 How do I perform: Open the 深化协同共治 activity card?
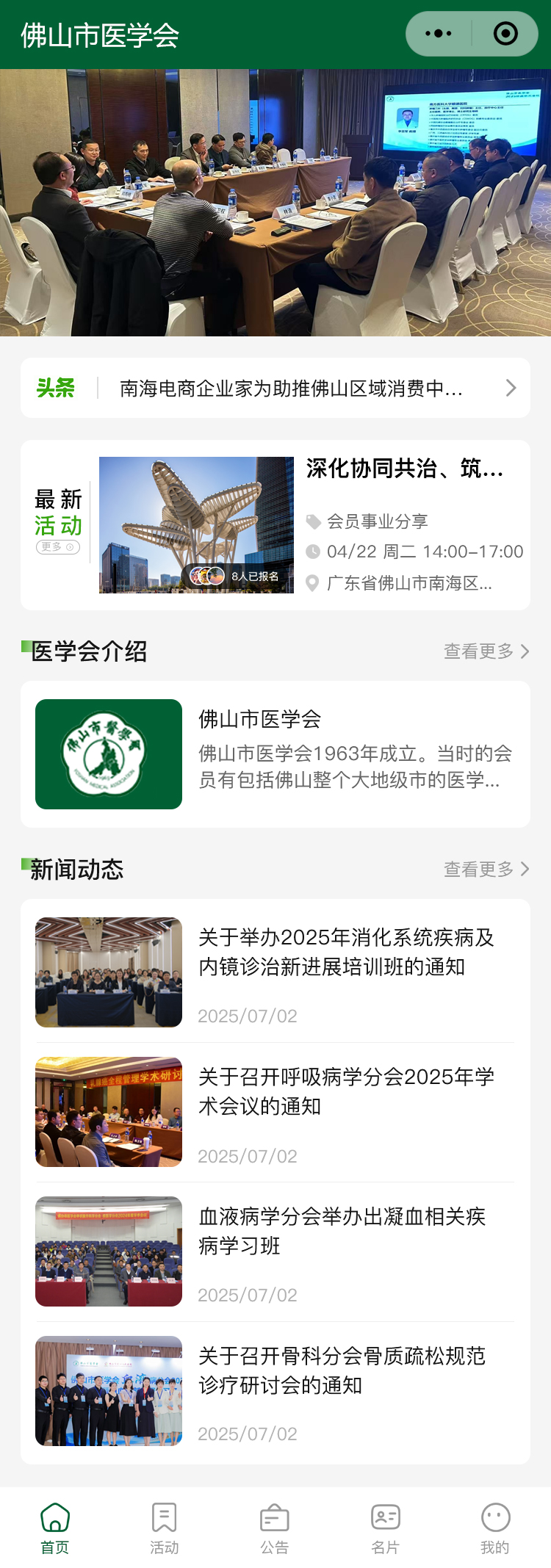click(x=404, y=524)
